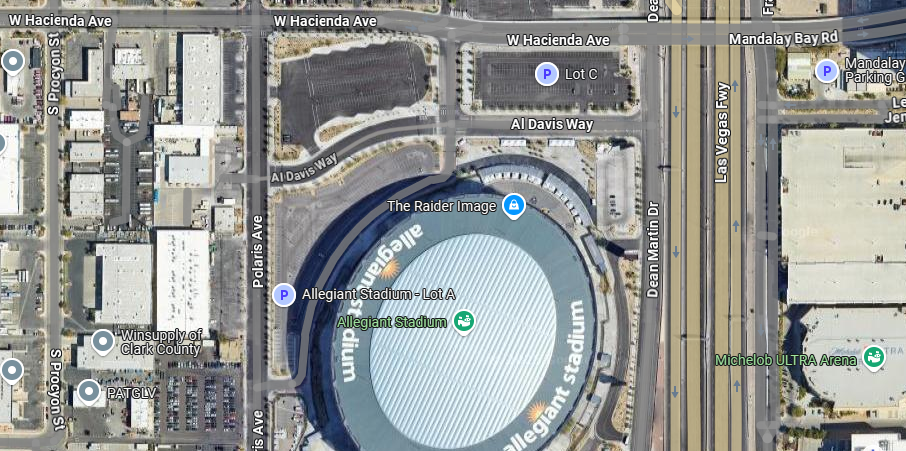This screenshot has width=906, height=451.
Task: Open the Michelob ULTRA Arena marker
Action: 874,358
